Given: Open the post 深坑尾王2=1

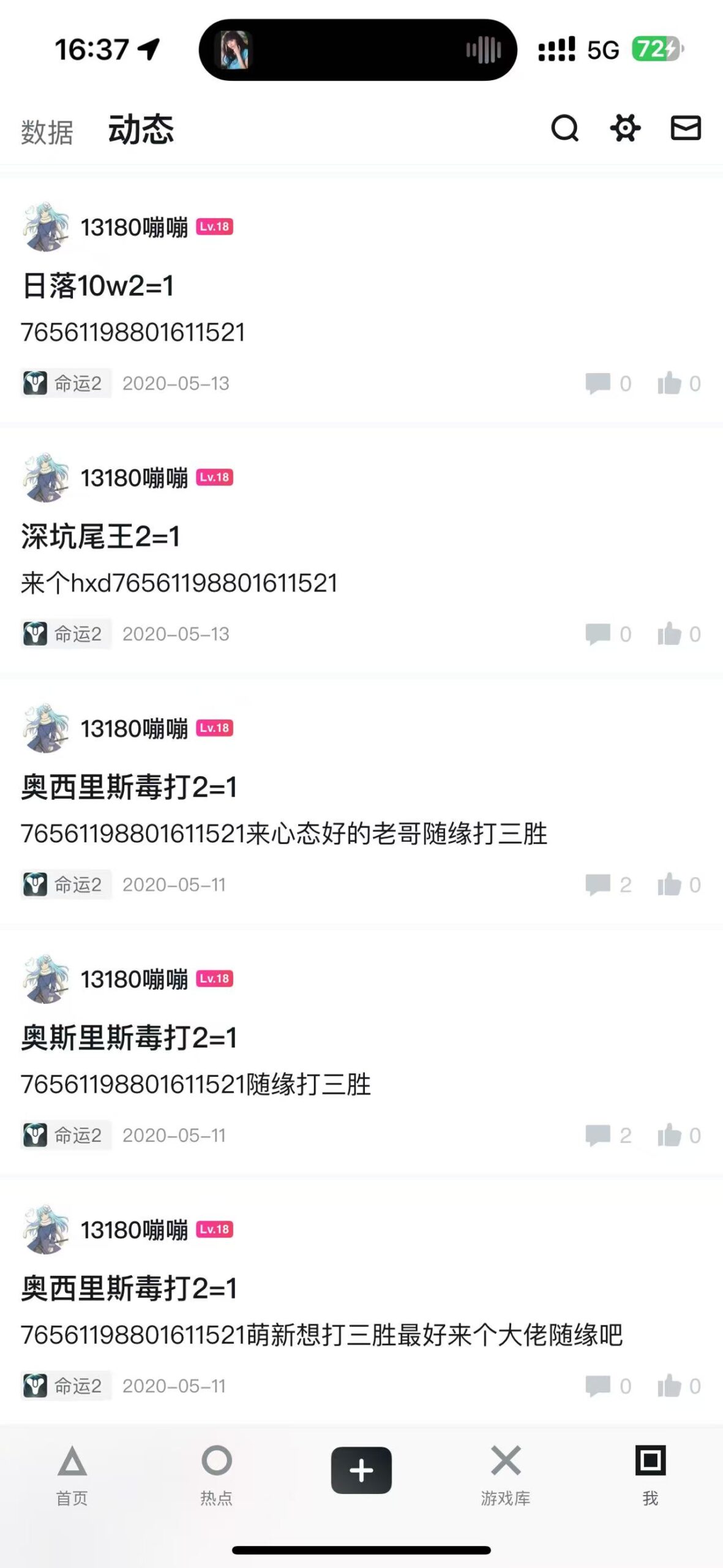Looking at the screenshot, I should click(101, 537).
